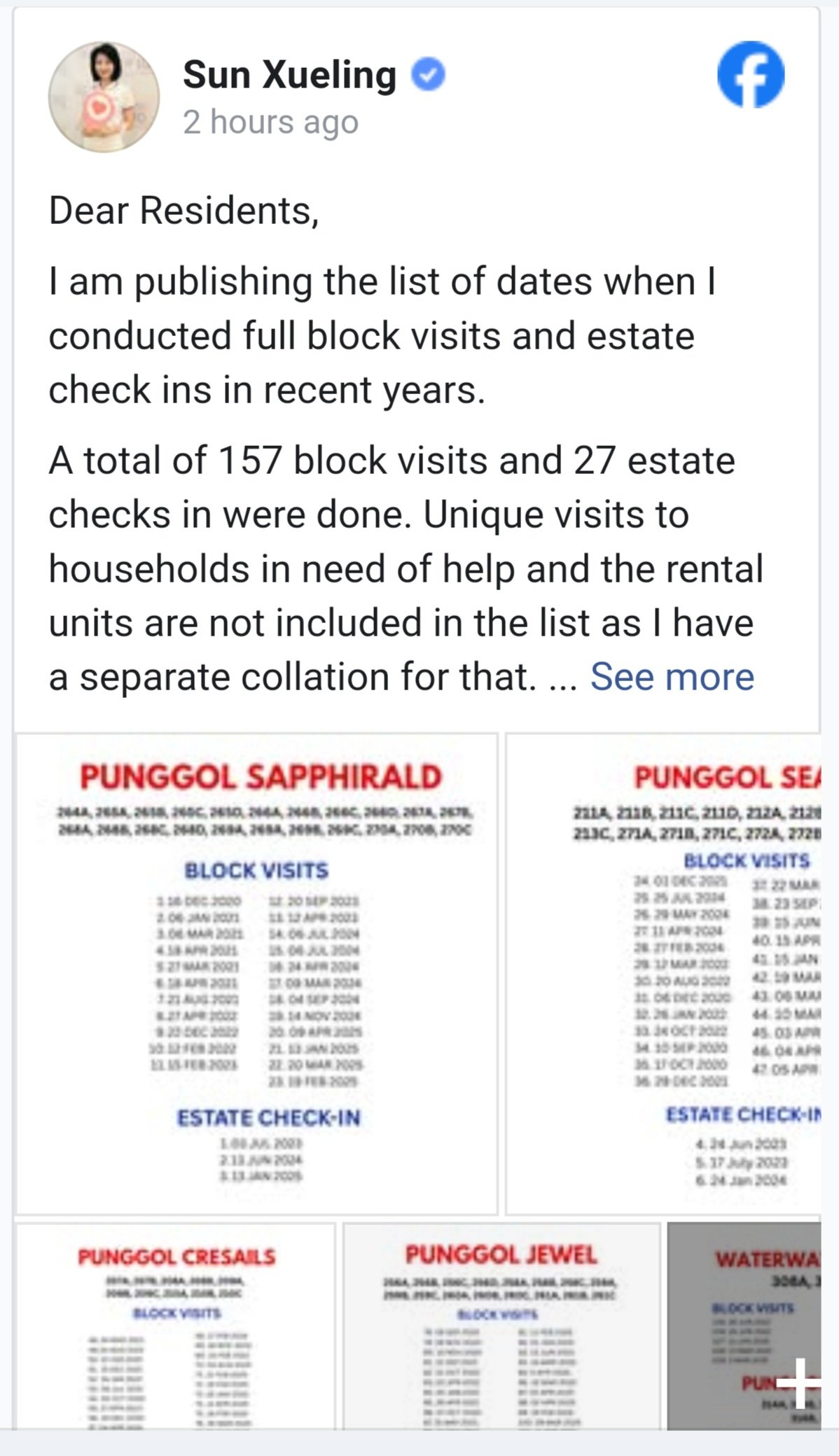The width and height of the screenshot is (839, 1456).
Task: Open more photos from Waterway tile
Action: (x=744, y=1326)
